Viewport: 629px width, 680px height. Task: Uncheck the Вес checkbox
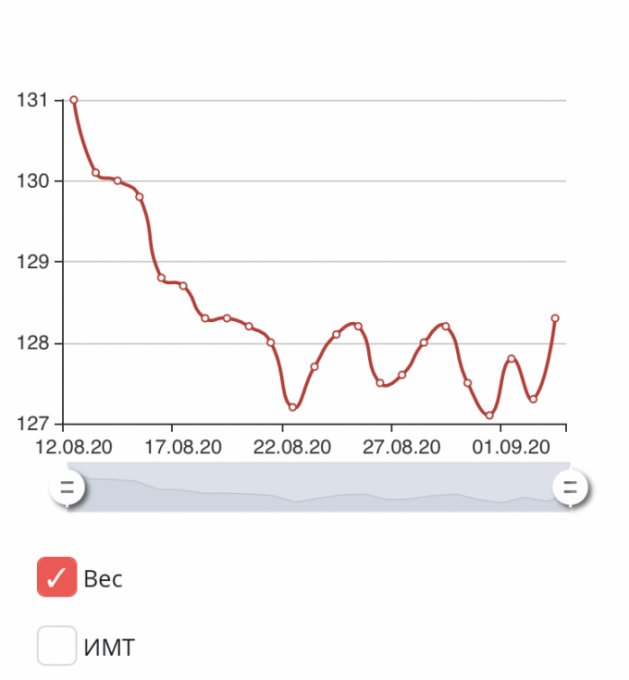pyautogui.click(x=57, y=577)
